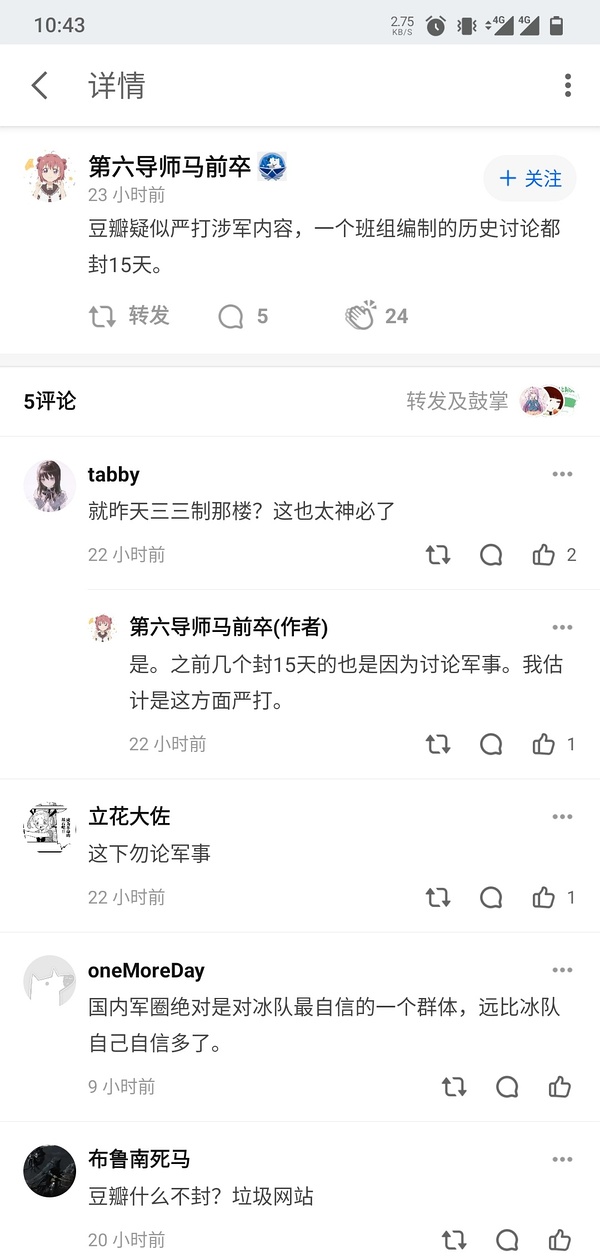Open more options on tabby's comment
This screenshot has width=600, height=1259.
(562, 474)
